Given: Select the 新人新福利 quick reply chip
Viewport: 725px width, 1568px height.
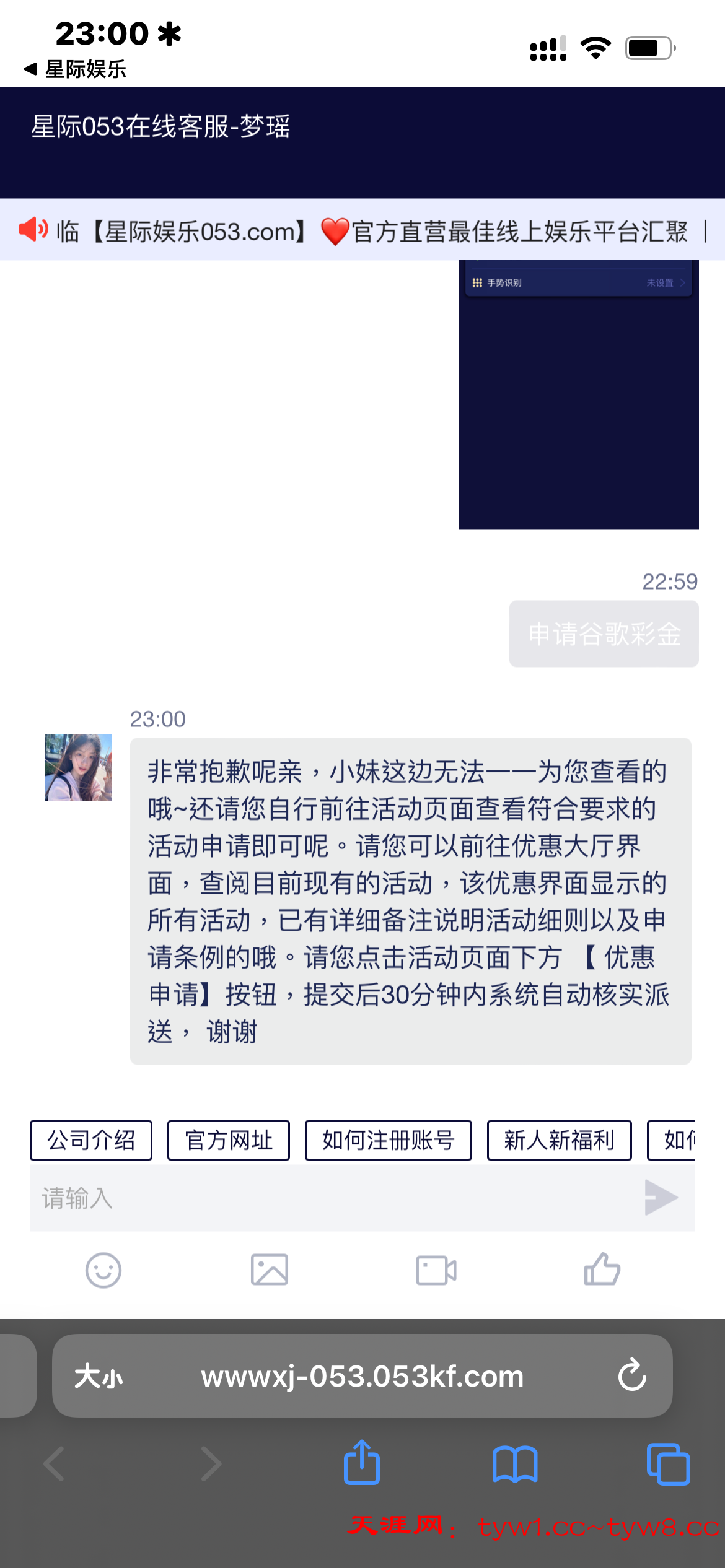Looking at the screenshot, I should click(559, 1140).
